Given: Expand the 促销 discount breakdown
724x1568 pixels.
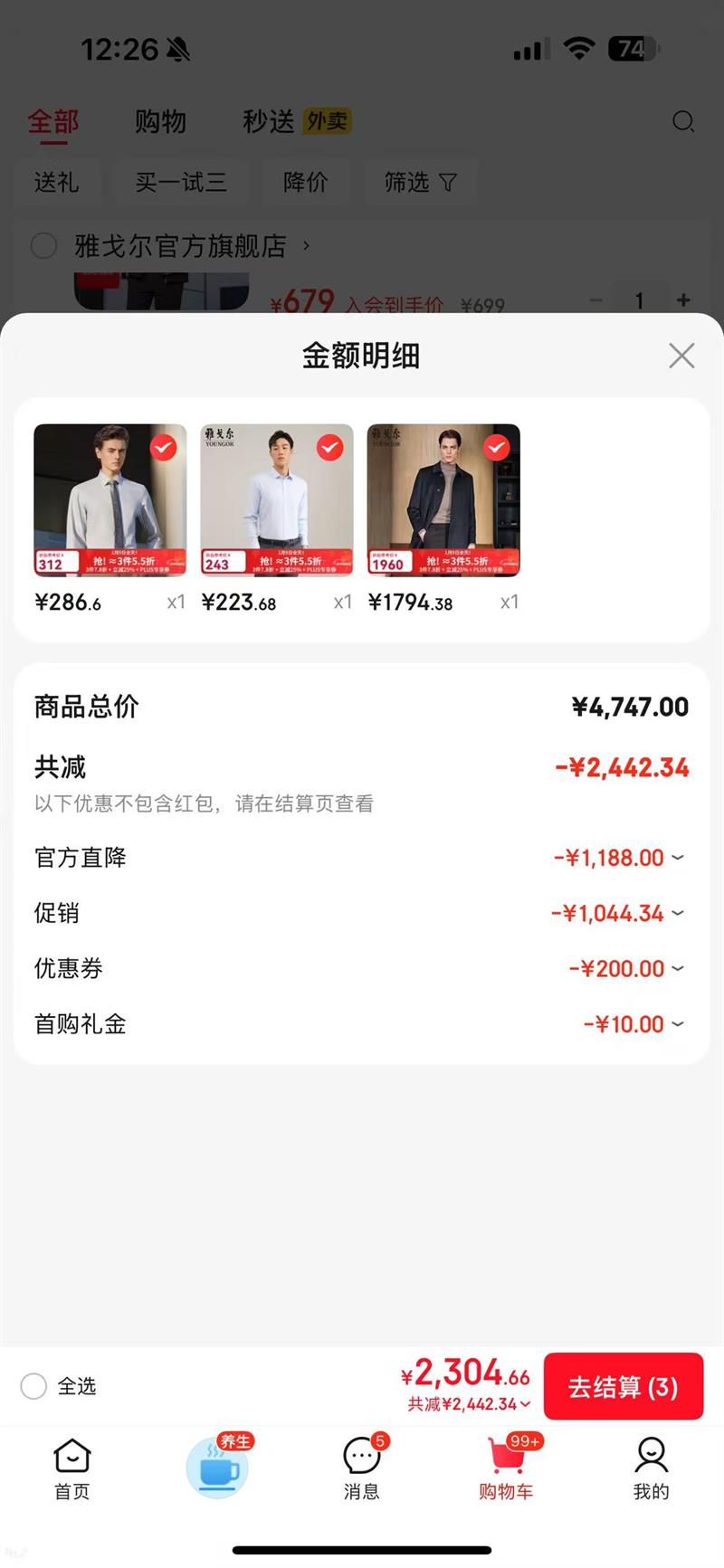Looking at the screenshot, I should [x=678, y=913].
